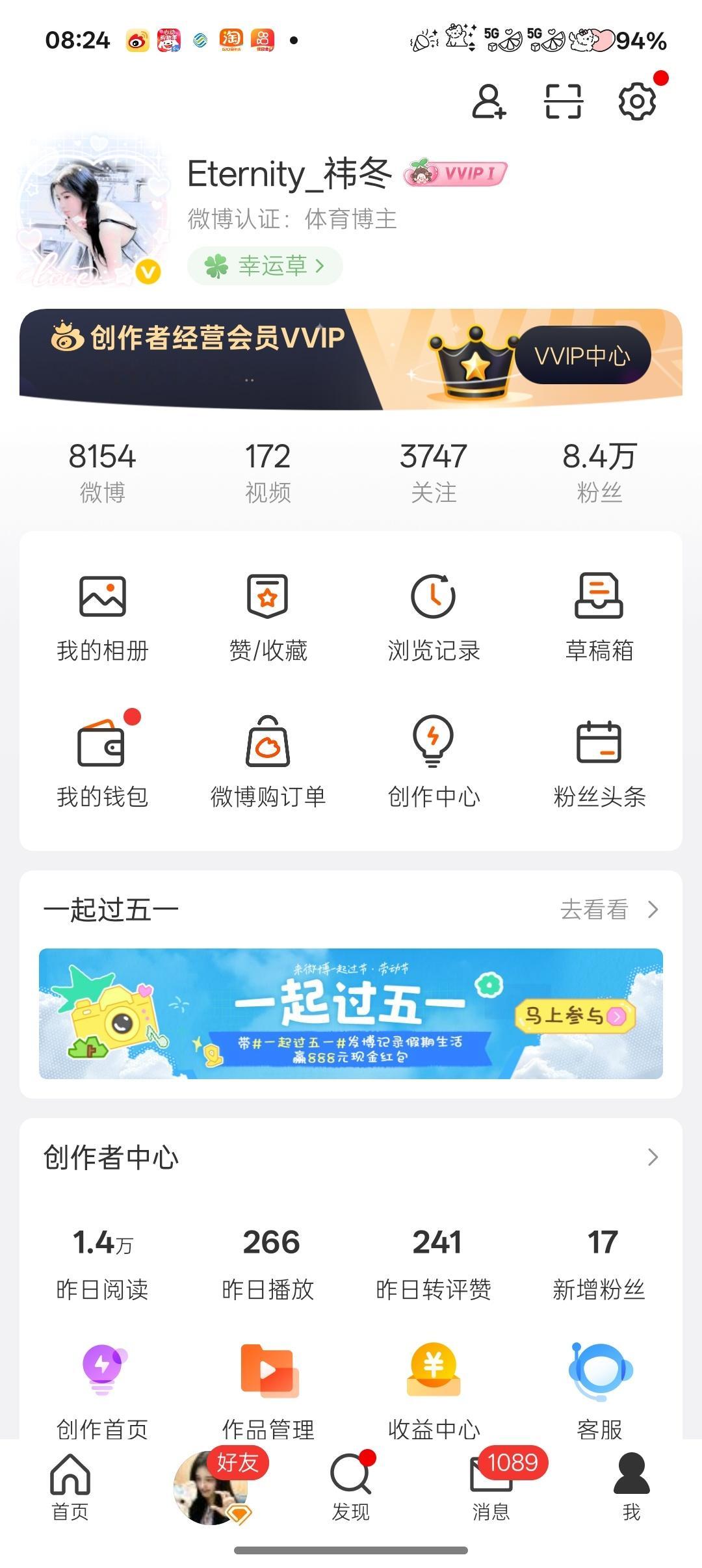
Task: Open 微博购订单
Action: pyautogui.click(x=268, y=762)
